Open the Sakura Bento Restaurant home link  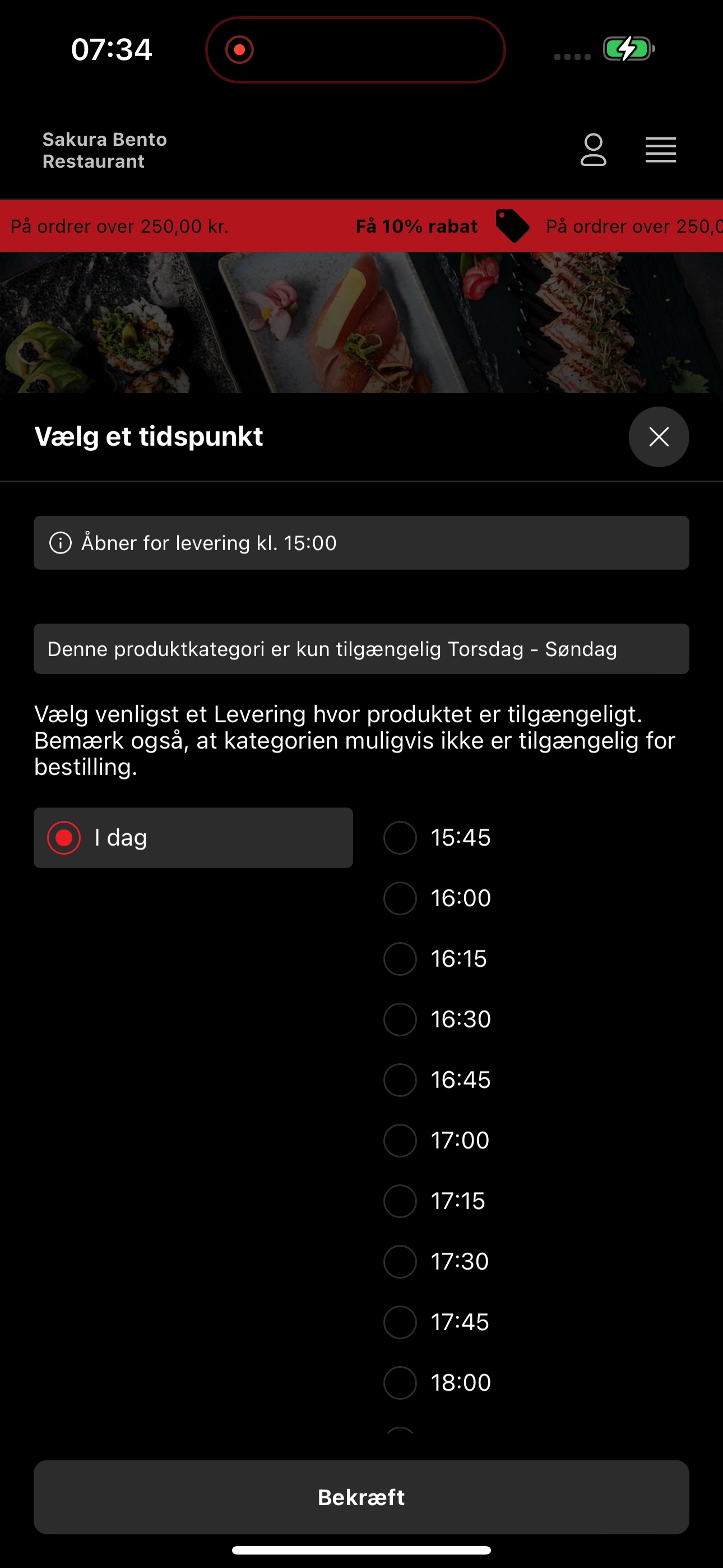[x=105, y=150]
